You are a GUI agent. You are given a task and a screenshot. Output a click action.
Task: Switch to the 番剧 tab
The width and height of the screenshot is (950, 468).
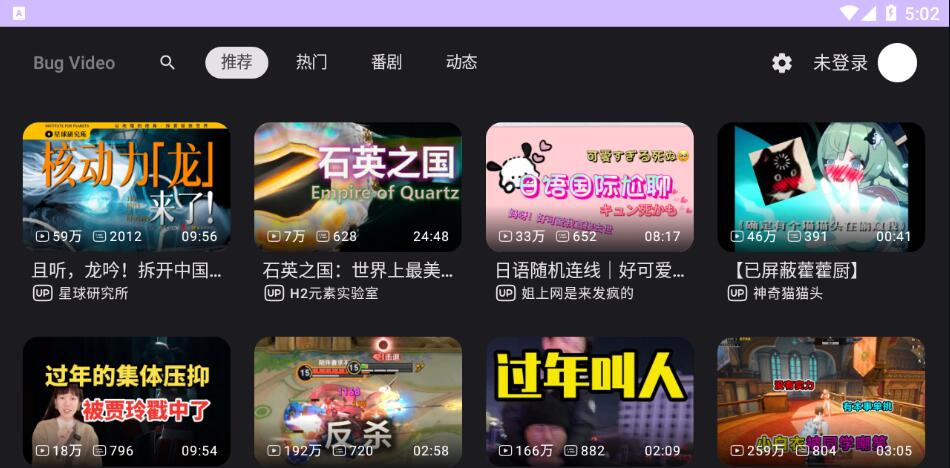tap(386, 62)
